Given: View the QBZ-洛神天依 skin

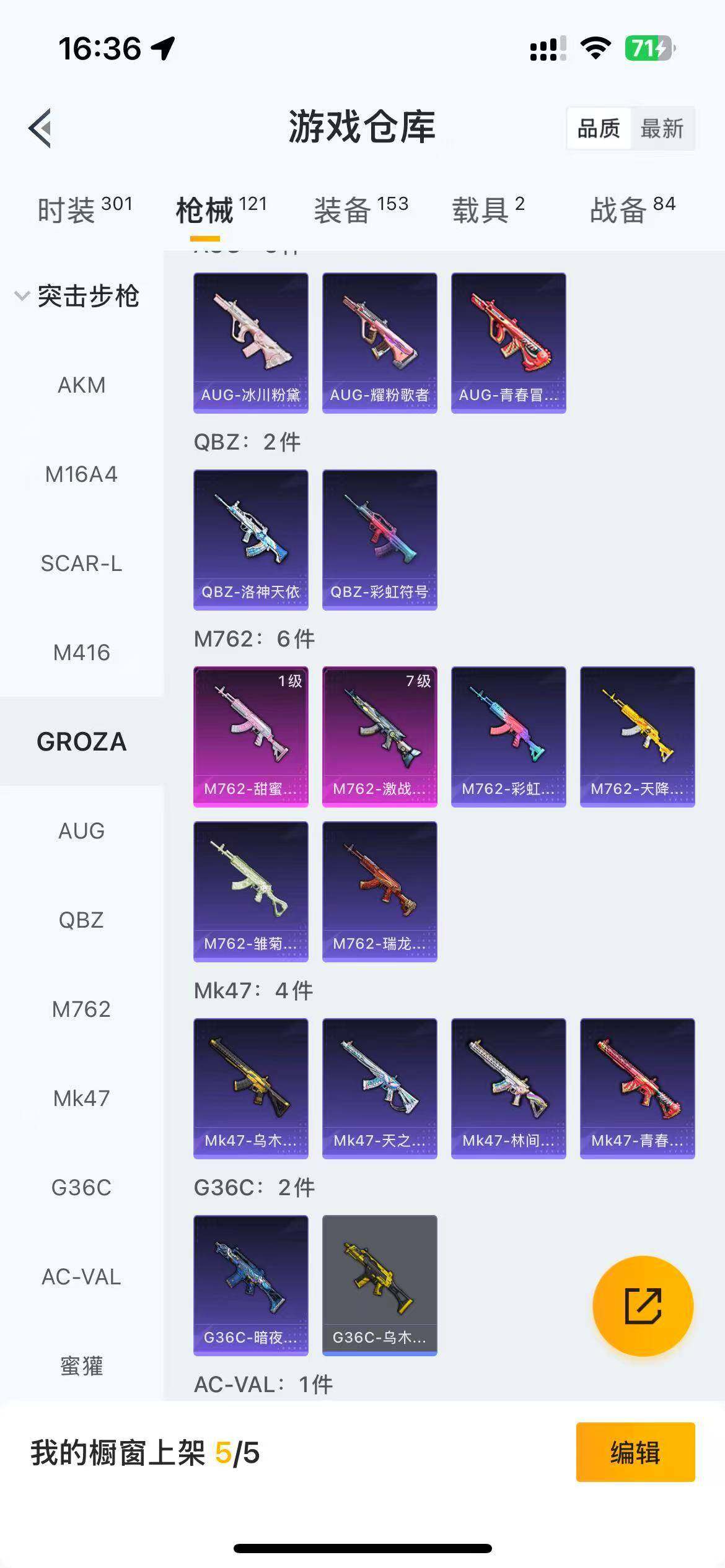Looking at the screenshot, I should 250,539.
